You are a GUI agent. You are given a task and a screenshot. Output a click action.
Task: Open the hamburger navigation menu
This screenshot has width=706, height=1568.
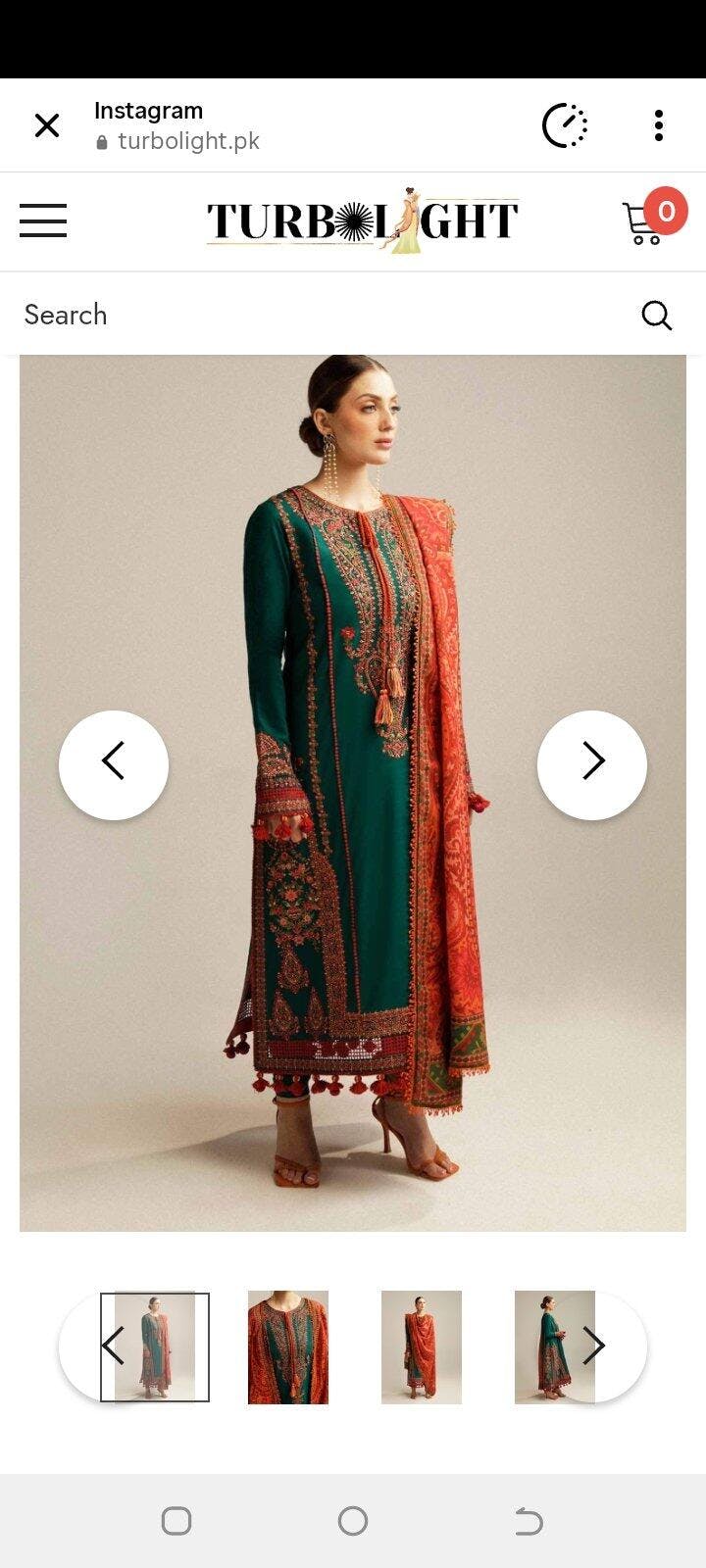43,220
